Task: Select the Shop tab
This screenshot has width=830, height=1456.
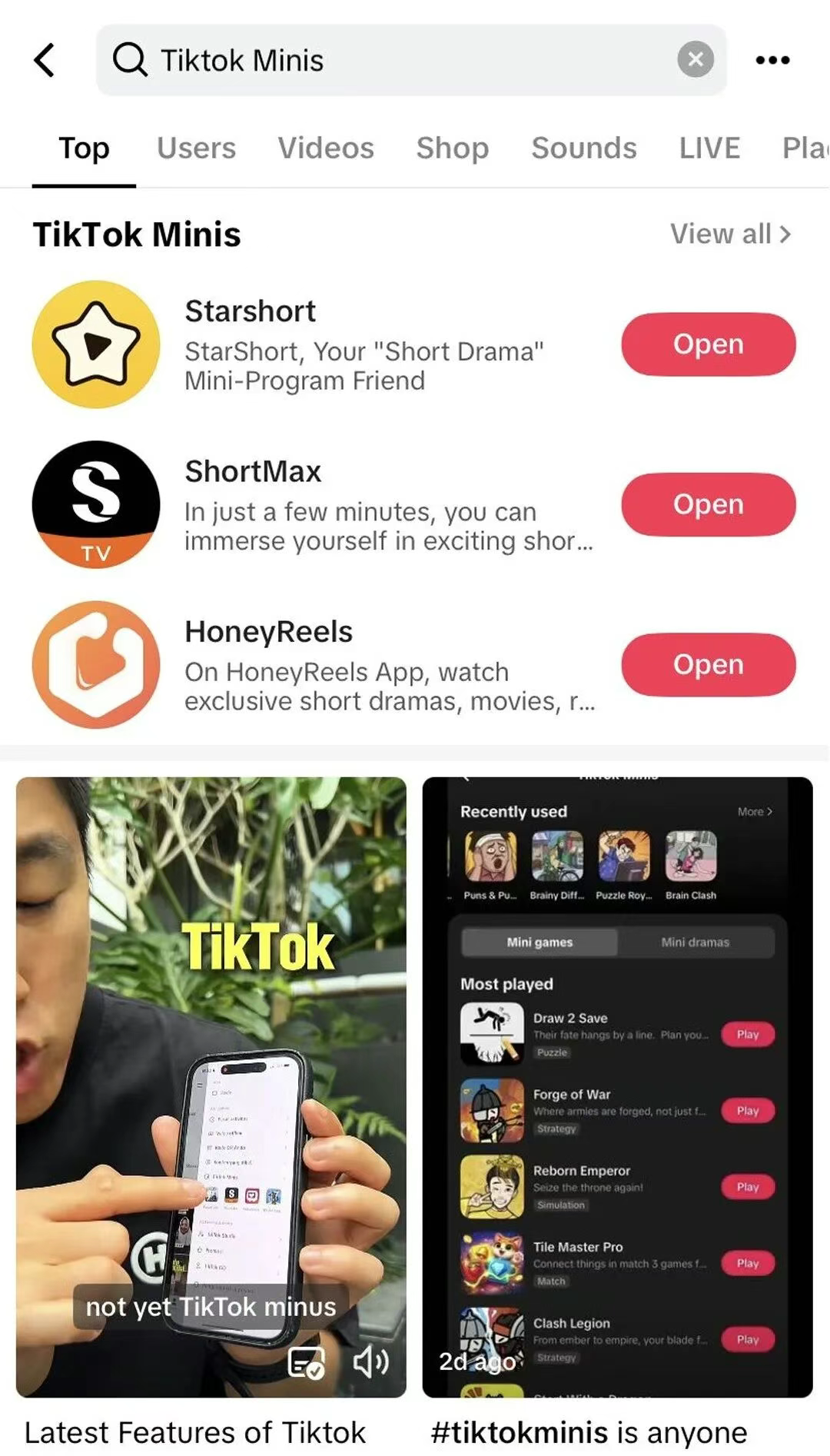Action: pos(452,148)
